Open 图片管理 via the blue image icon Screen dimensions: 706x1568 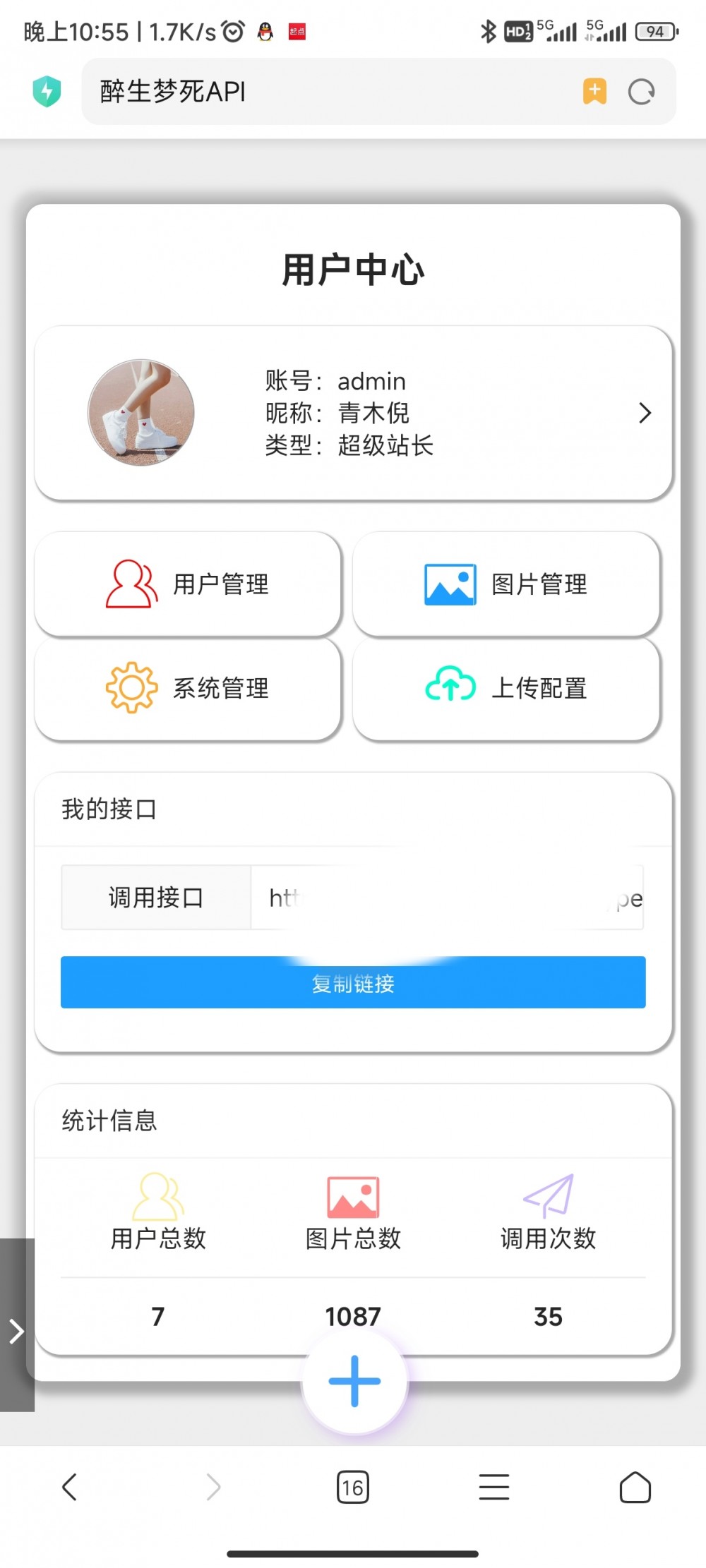450,583
